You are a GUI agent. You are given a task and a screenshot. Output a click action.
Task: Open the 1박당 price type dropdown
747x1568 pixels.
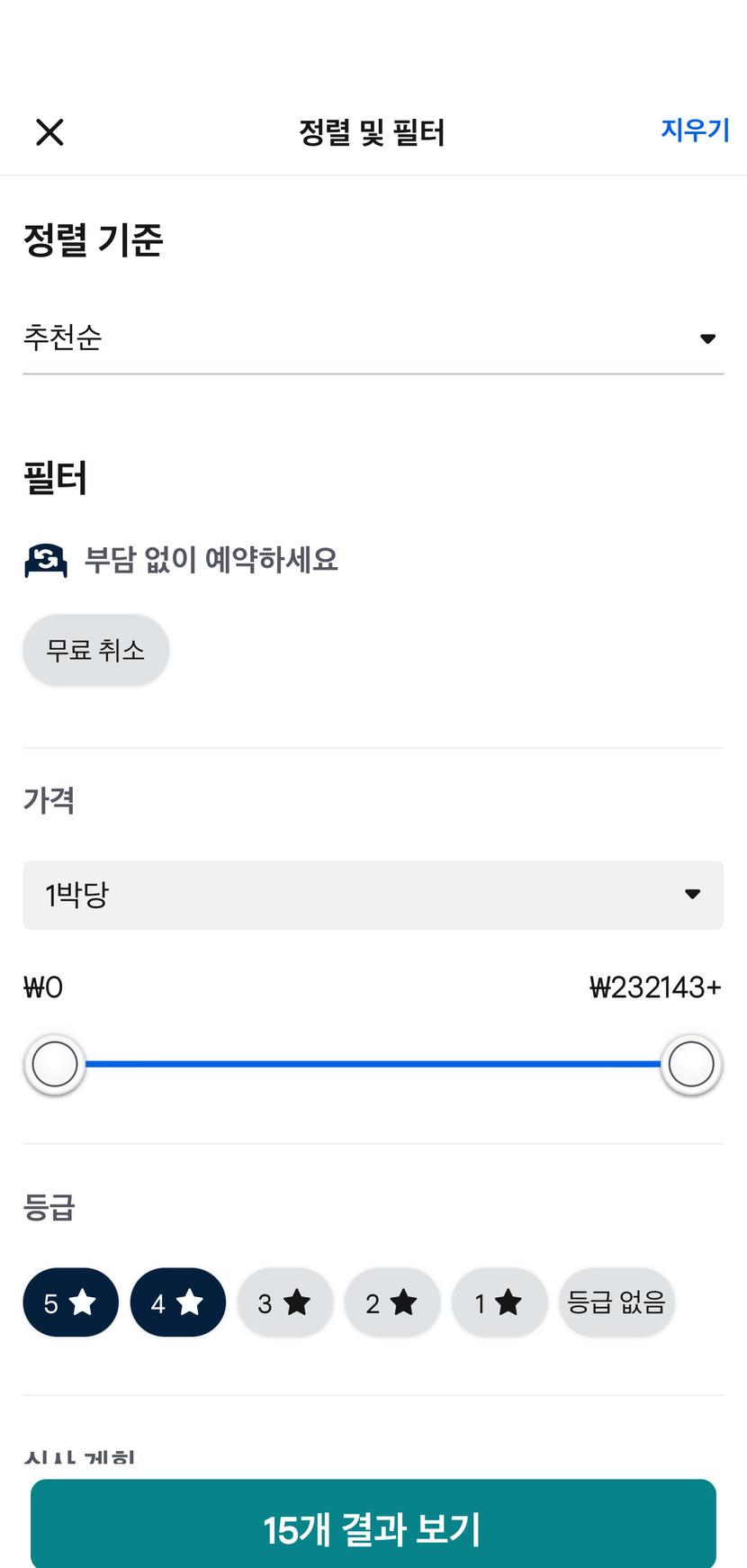point(373,895)
